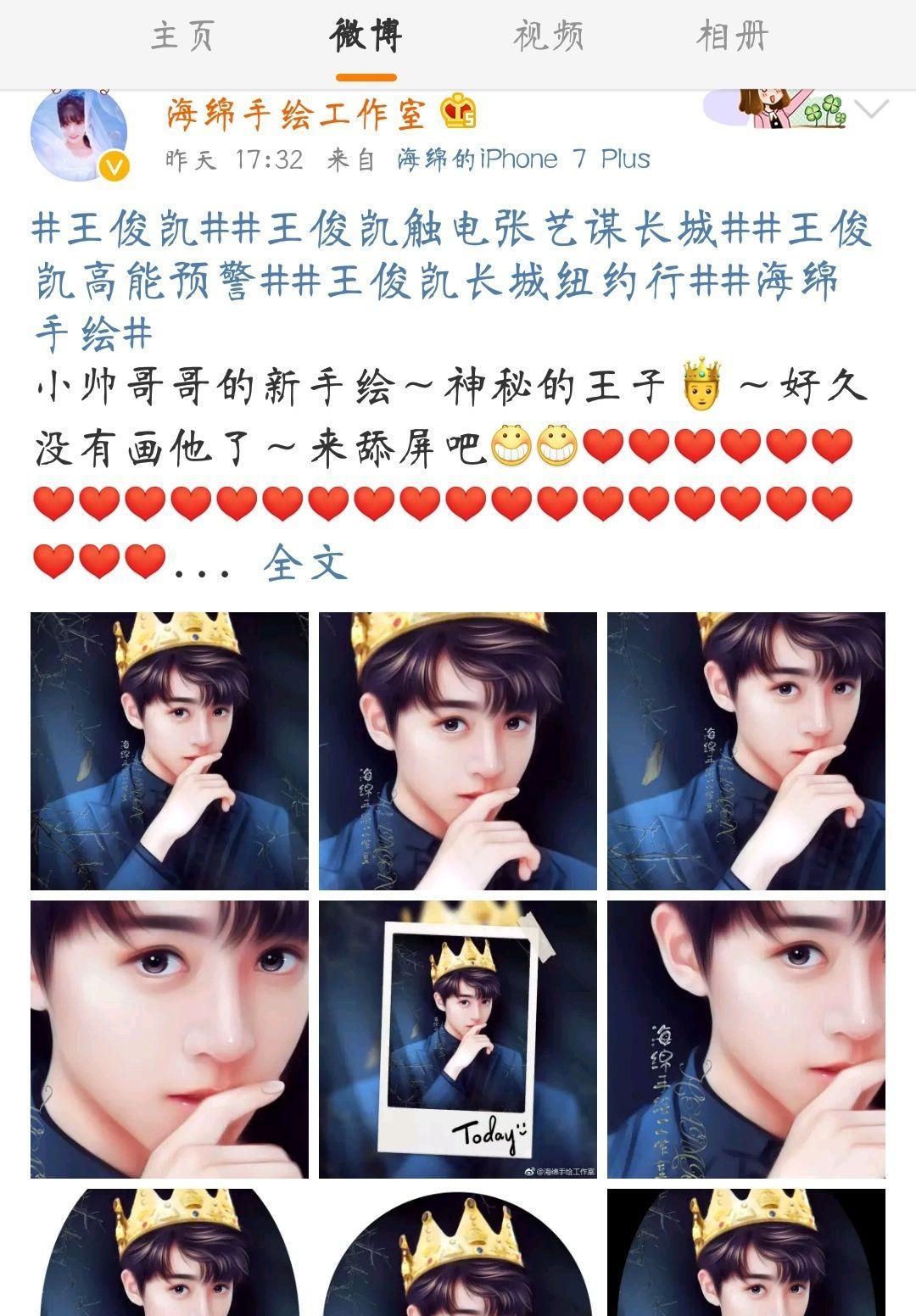Image resolution: width=916 pixels, height=1316 pixels.
Task: Expand the post options chevron
Action: coord(871,109)
